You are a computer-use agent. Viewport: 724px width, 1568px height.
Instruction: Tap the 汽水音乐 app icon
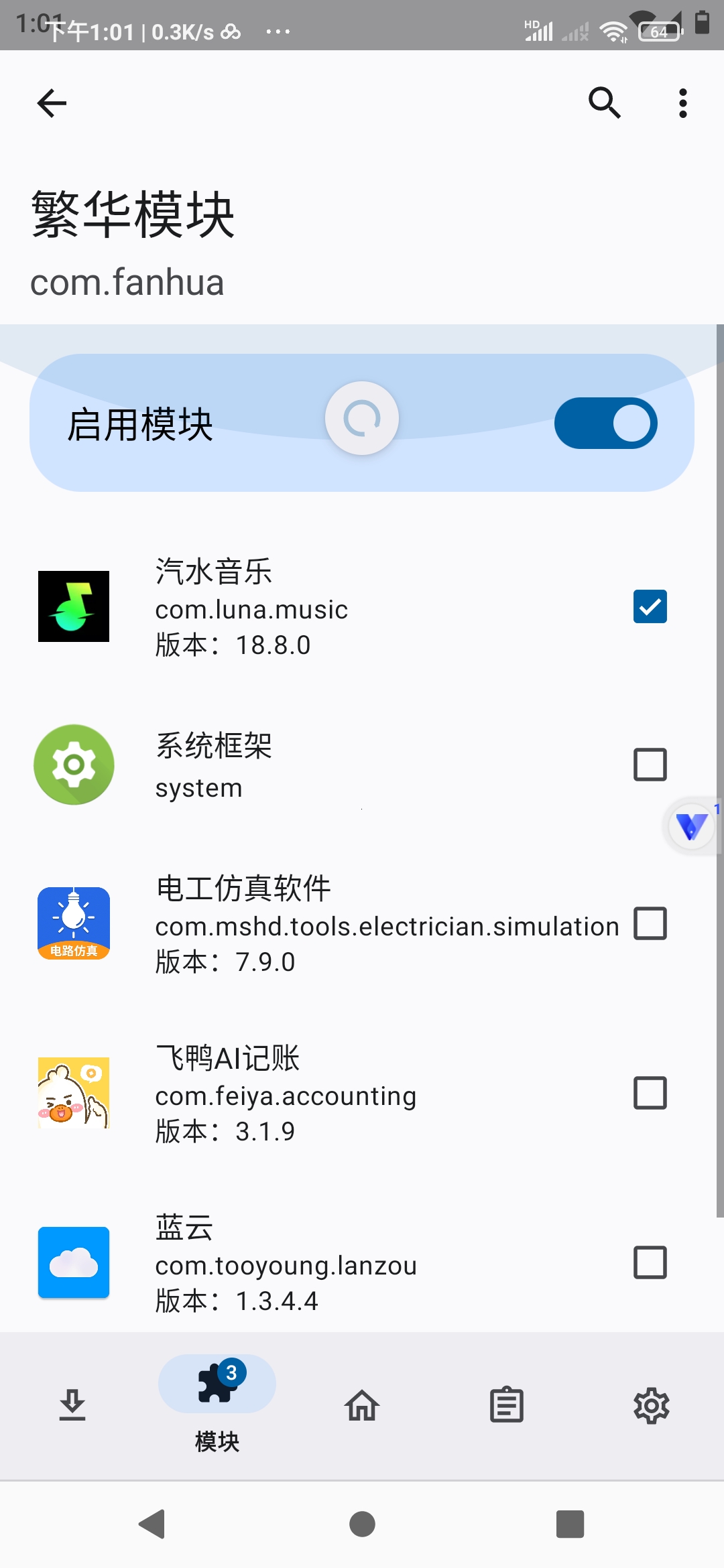coord(73,606)
